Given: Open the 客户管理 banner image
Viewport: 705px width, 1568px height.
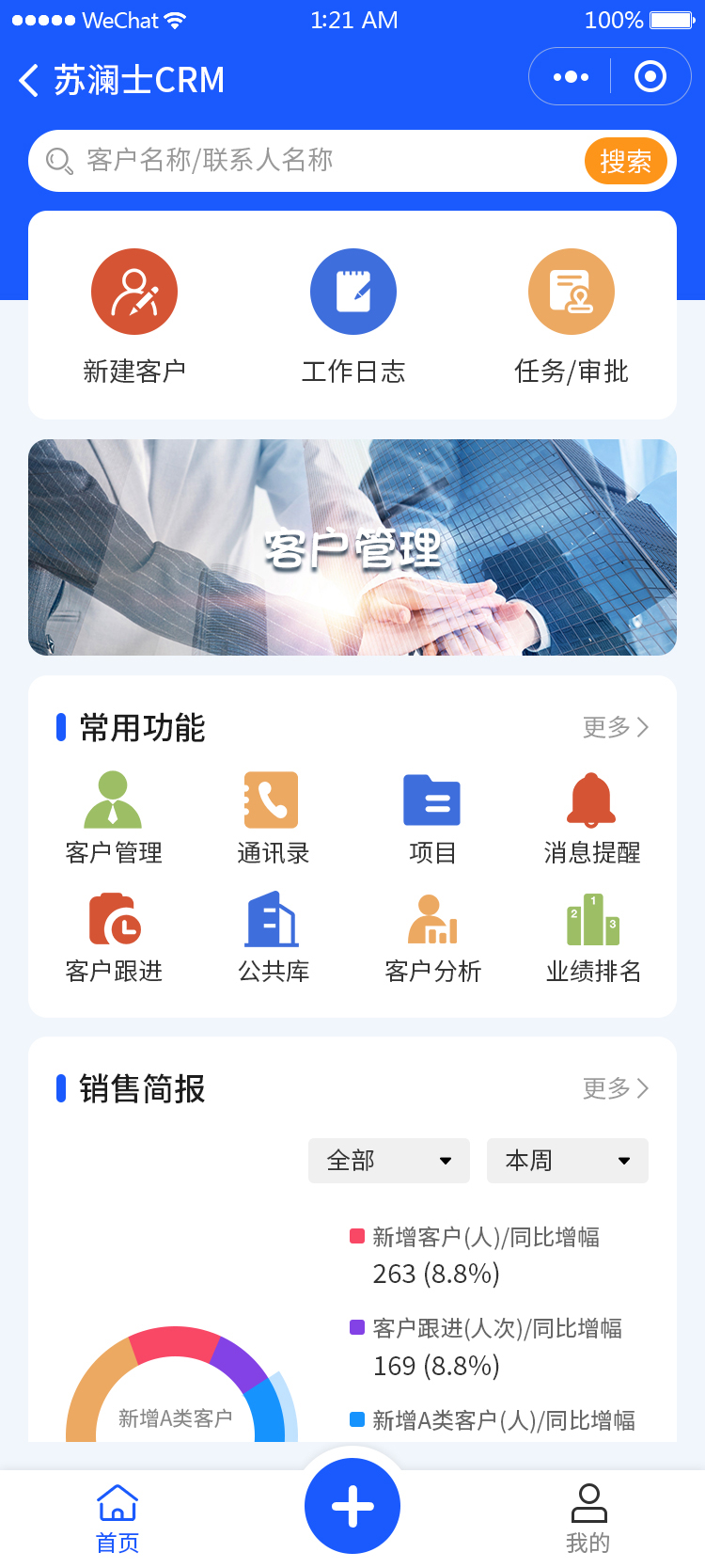Looking at the screenshot, I should point(352,547).
